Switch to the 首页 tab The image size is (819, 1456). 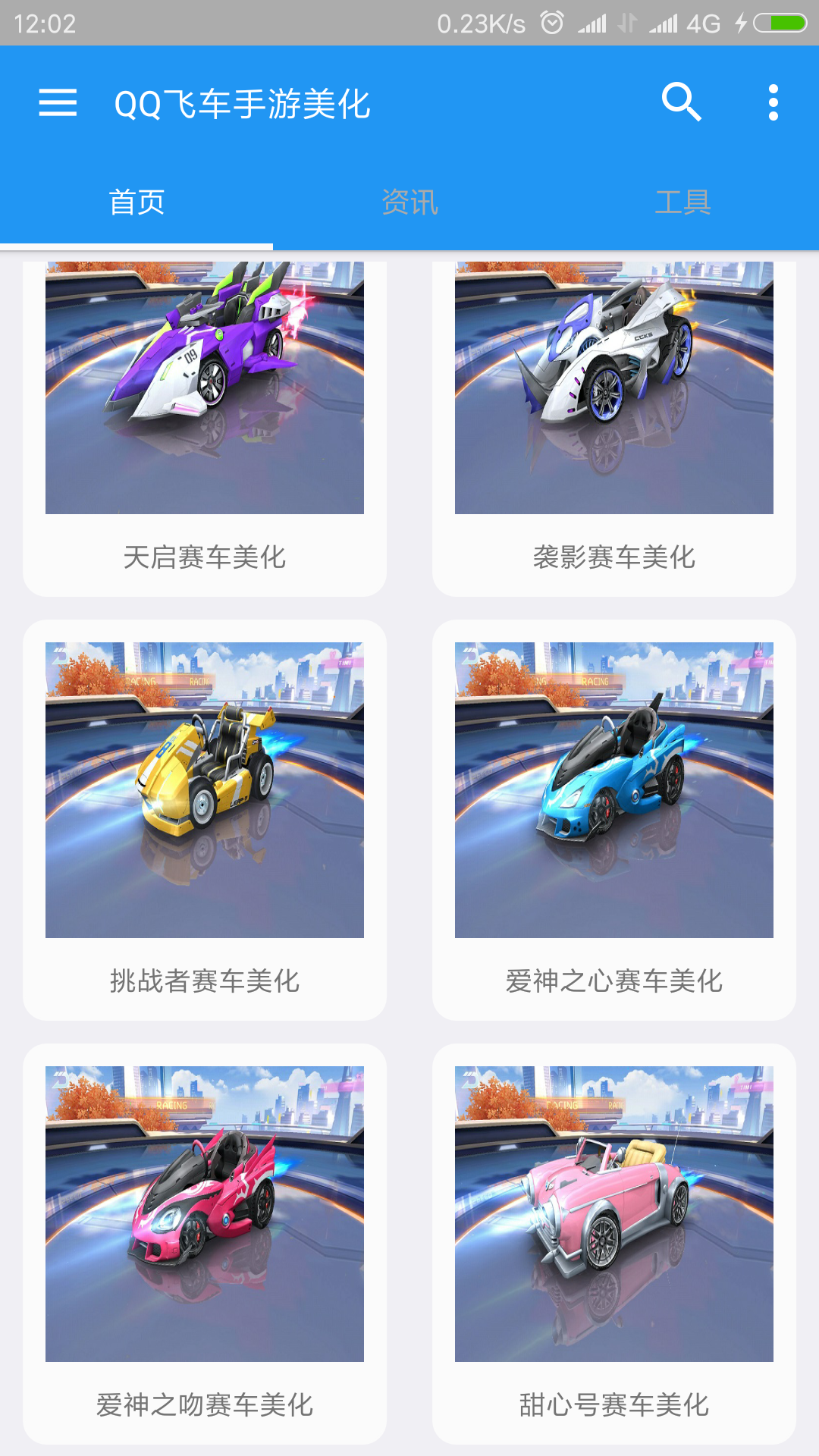pyautogui.click(x=136, y=202)
